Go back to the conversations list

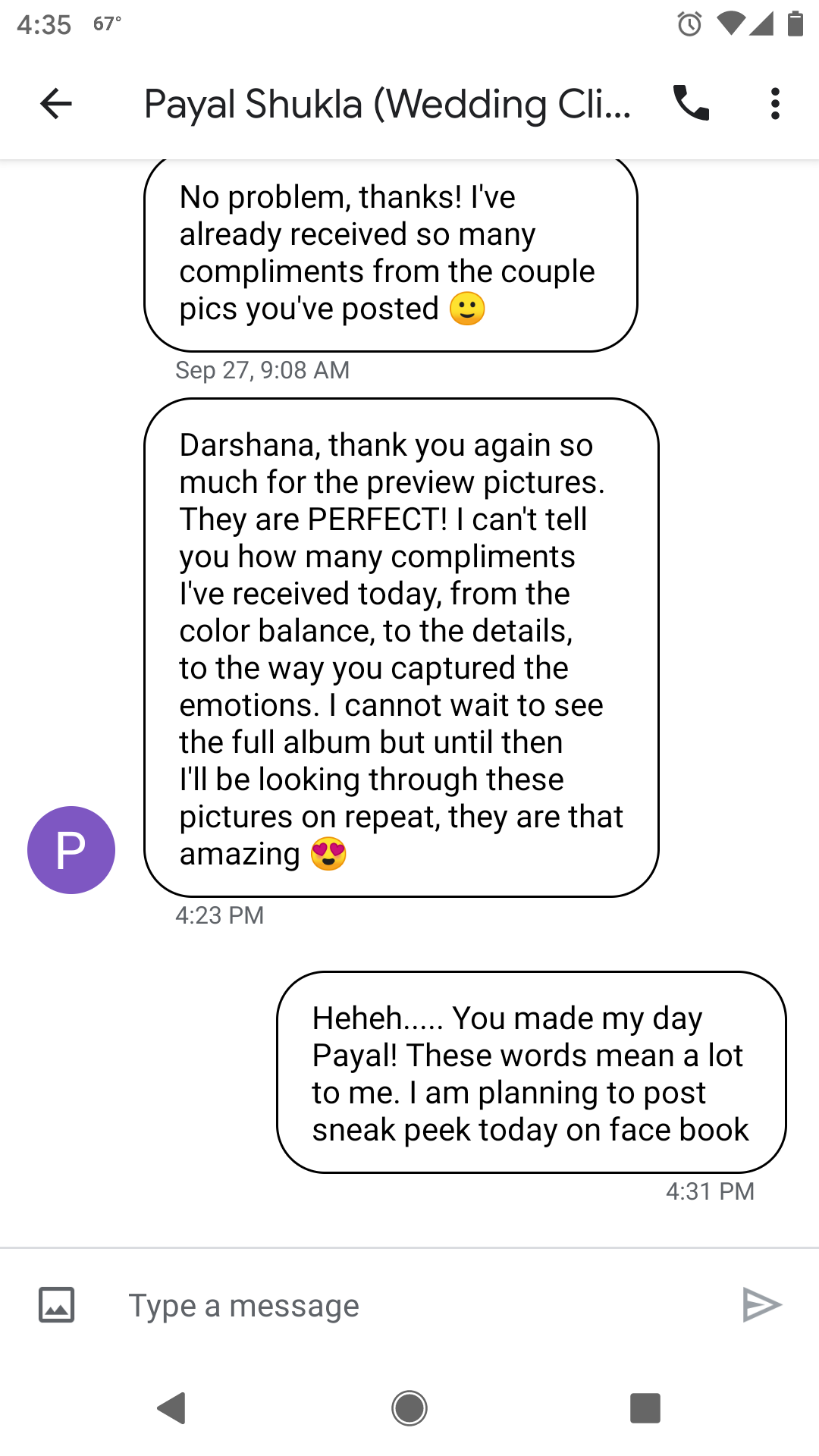click(x=55, y=104)
